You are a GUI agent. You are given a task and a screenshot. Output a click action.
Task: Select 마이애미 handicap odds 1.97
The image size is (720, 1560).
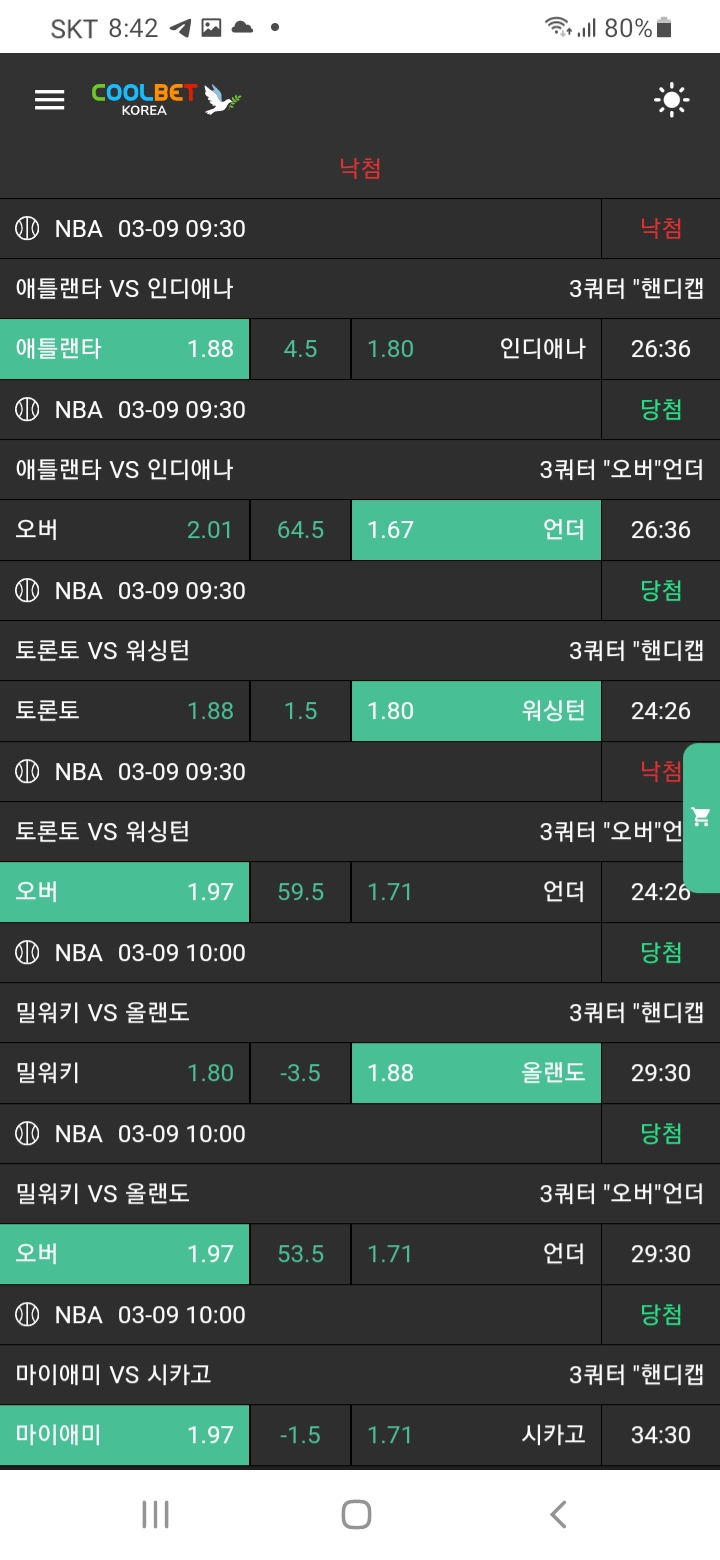pyautogui.click(x=125, y=1435)
